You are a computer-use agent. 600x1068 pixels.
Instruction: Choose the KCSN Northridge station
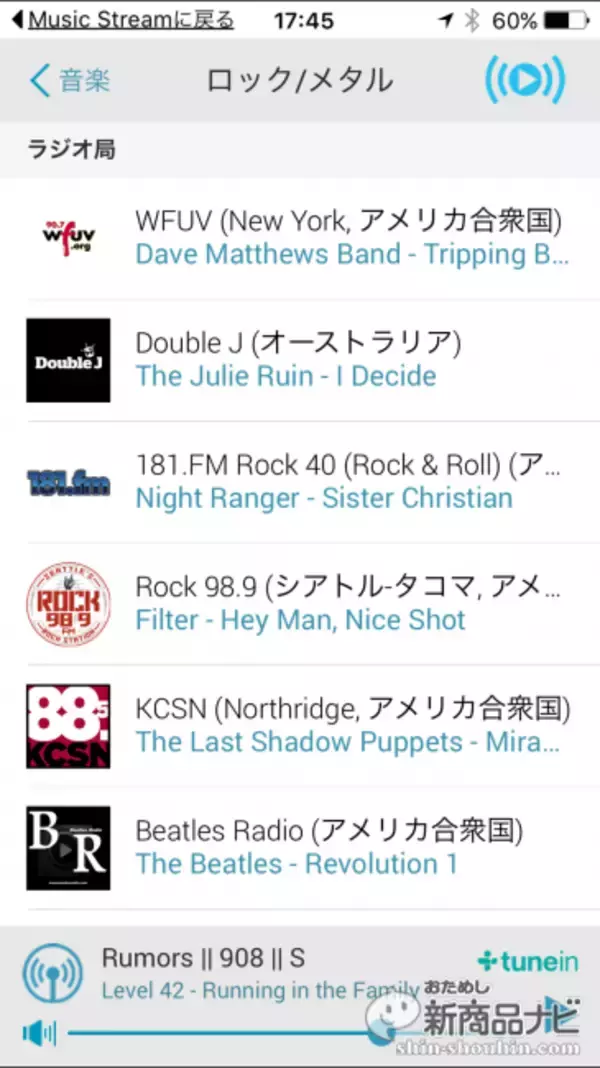tap(300, 726)
